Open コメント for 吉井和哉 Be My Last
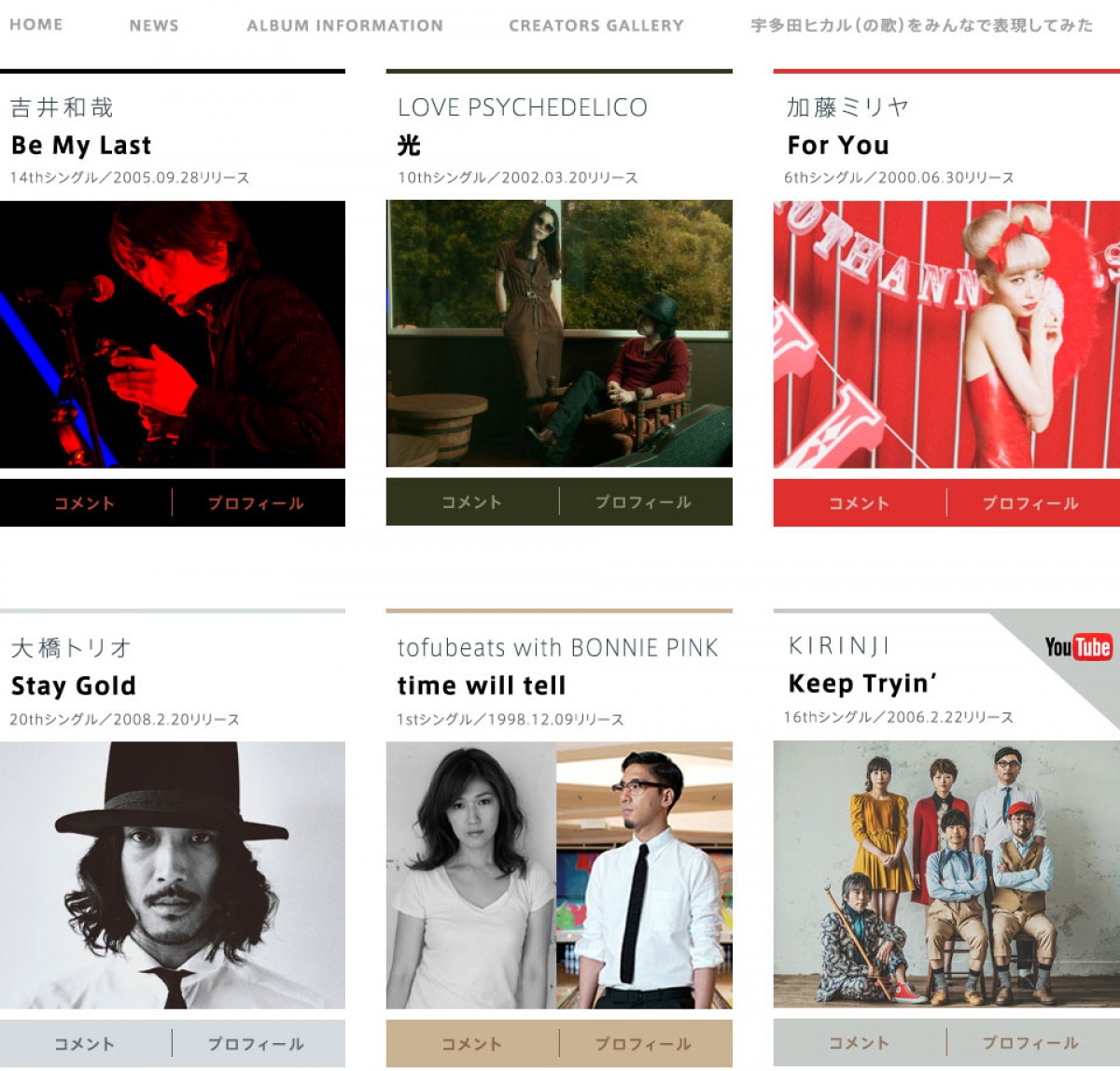Image resolution: width=1120 pixels, height=1071 pixels. tap(85, 503)
